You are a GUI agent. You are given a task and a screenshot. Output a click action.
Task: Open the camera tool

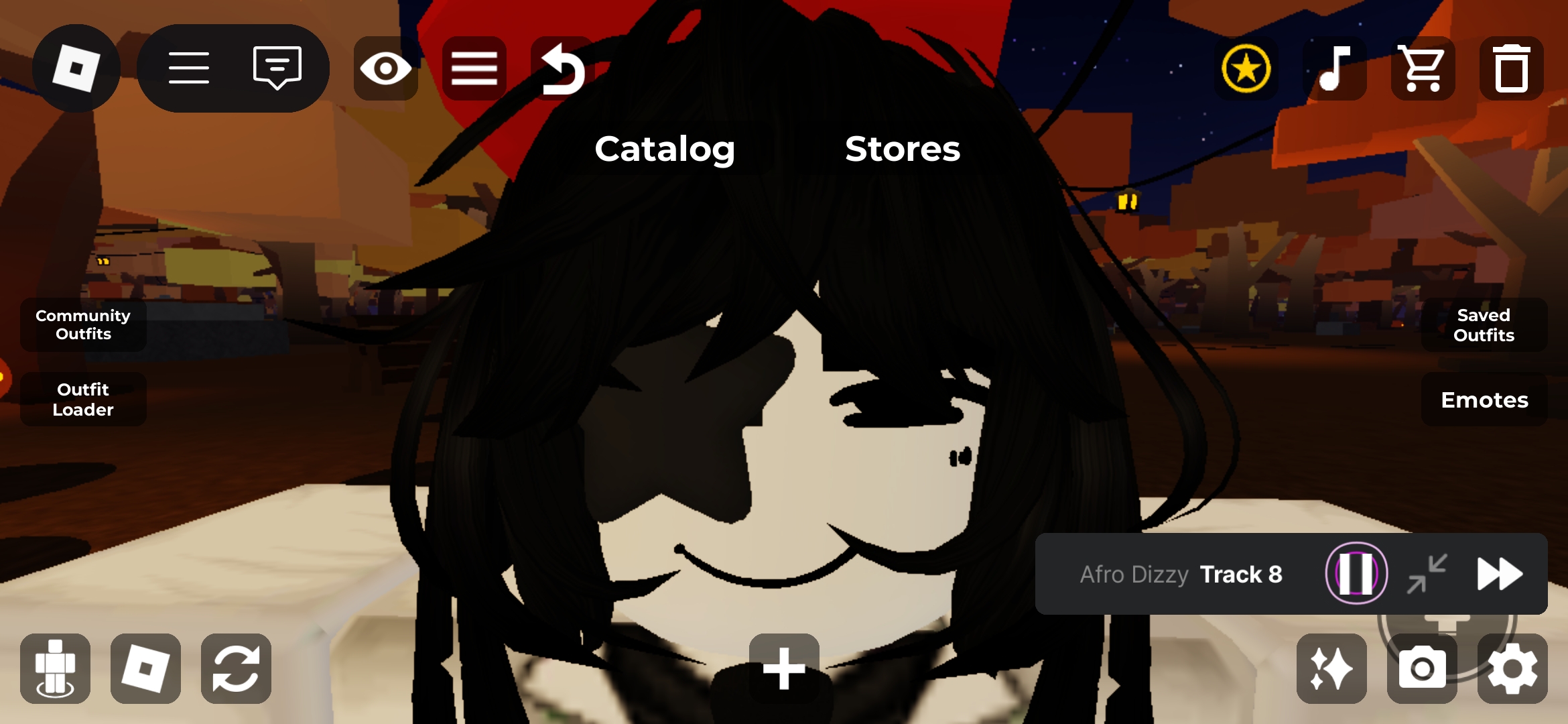pos(1422,668)
